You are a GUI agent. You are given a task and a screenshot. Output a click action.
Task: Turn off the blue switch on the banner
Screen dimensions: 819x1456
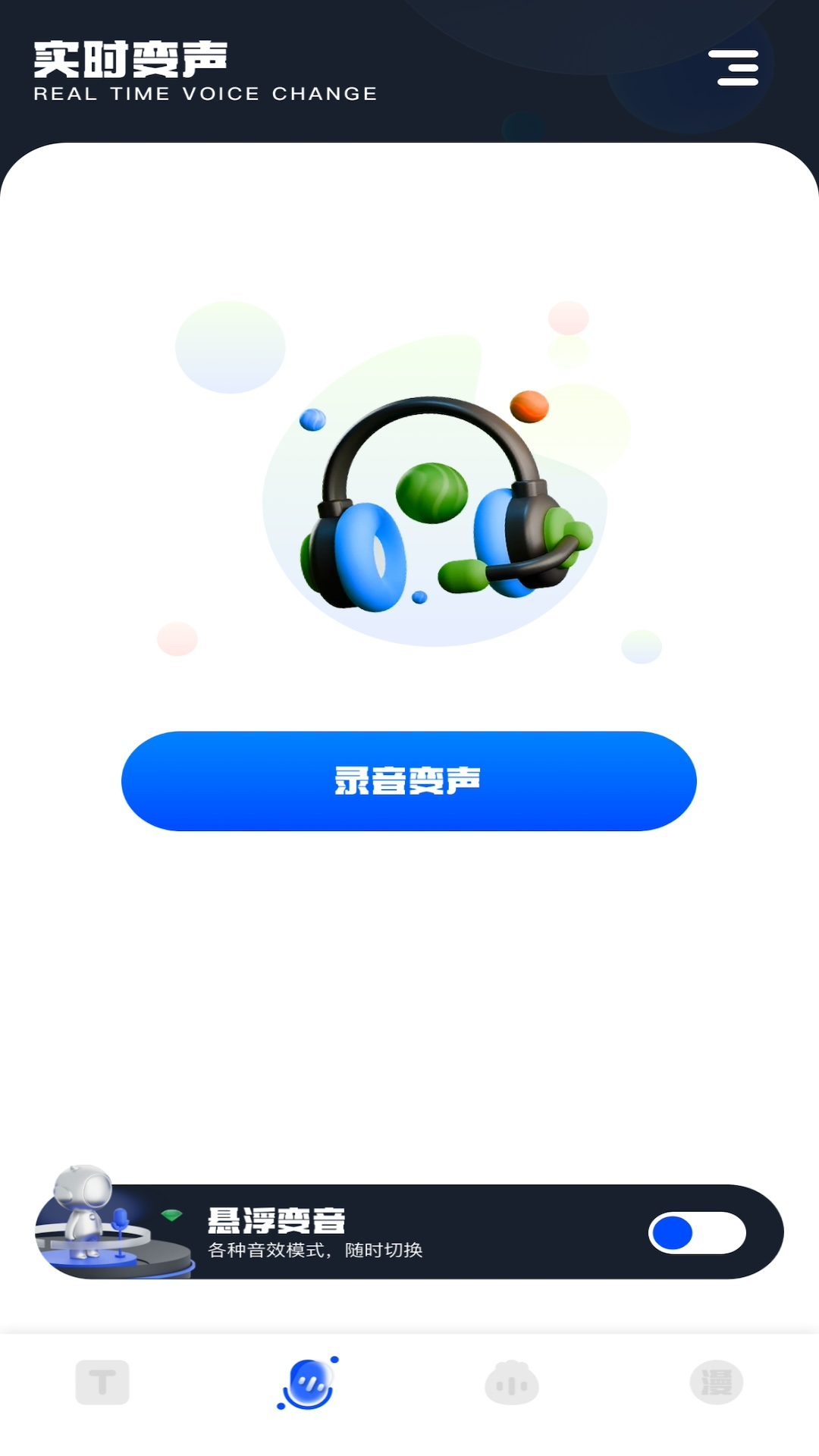(698, 1231)
